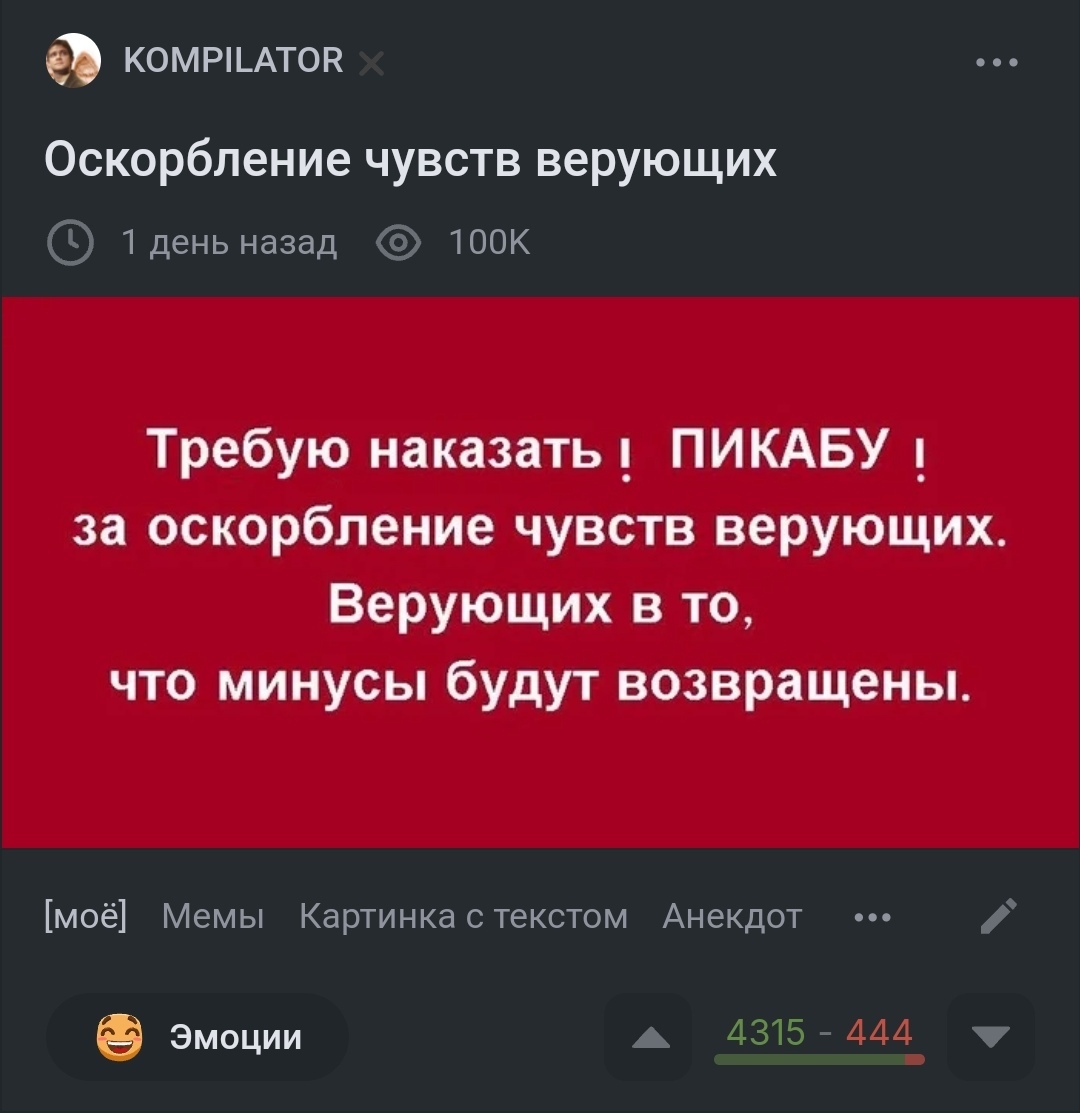This screenshot has height=1113, width=1080.
Task: Open the post overflow menu at top
Action: (997, 62)
